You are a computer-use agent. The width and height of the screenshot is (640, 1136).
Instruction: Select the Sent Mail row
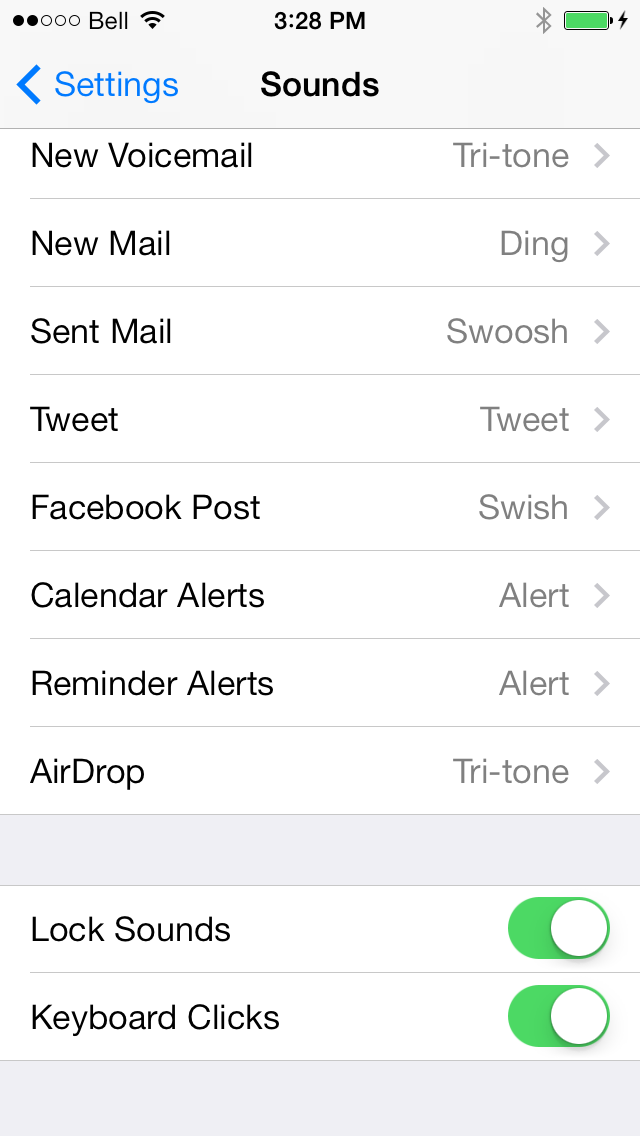pyautogui.click(x=320, y=332)
